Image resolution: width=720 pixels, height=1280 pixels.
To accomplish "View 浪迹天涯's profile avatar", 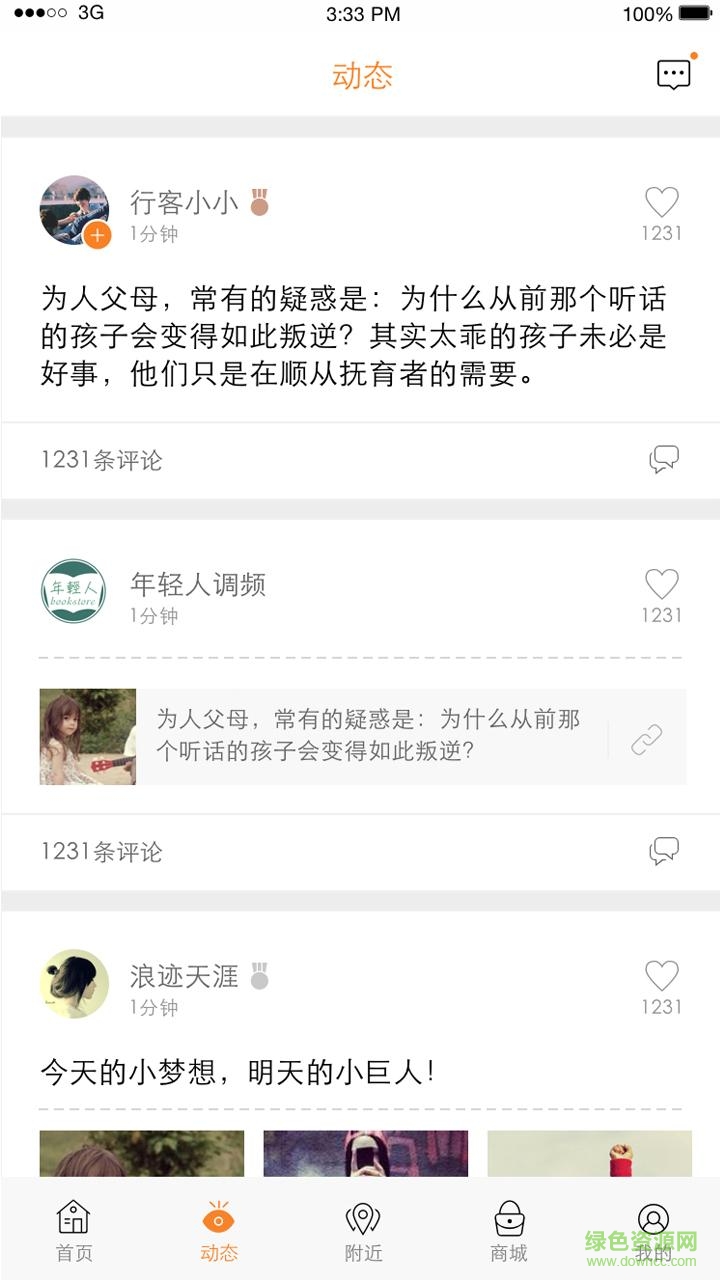I will click(x=74, y=983).
